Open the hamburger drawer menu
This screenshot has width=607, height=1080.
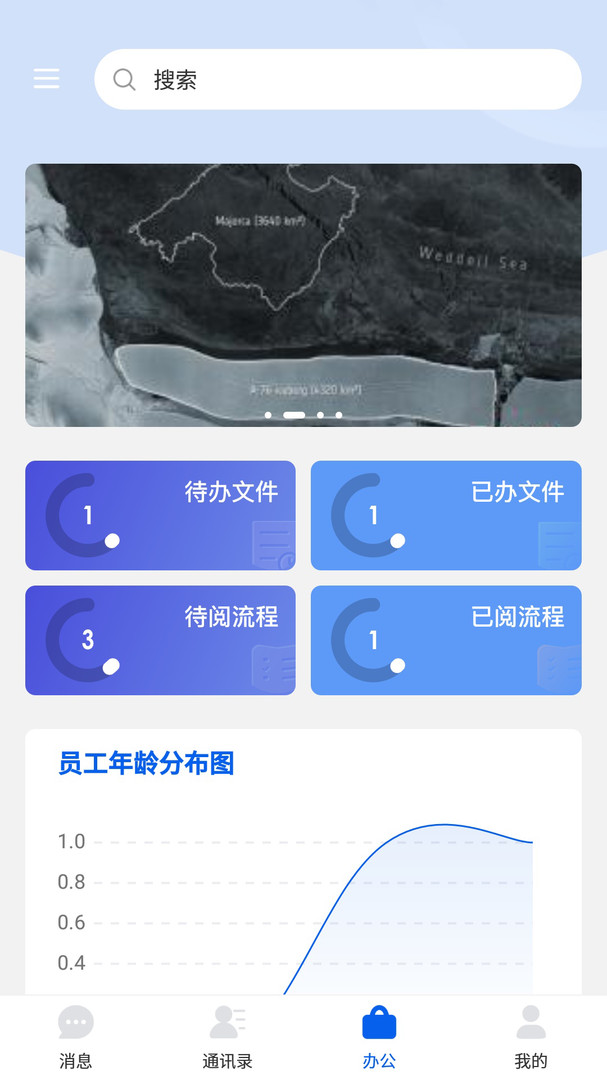click(46, 79)
